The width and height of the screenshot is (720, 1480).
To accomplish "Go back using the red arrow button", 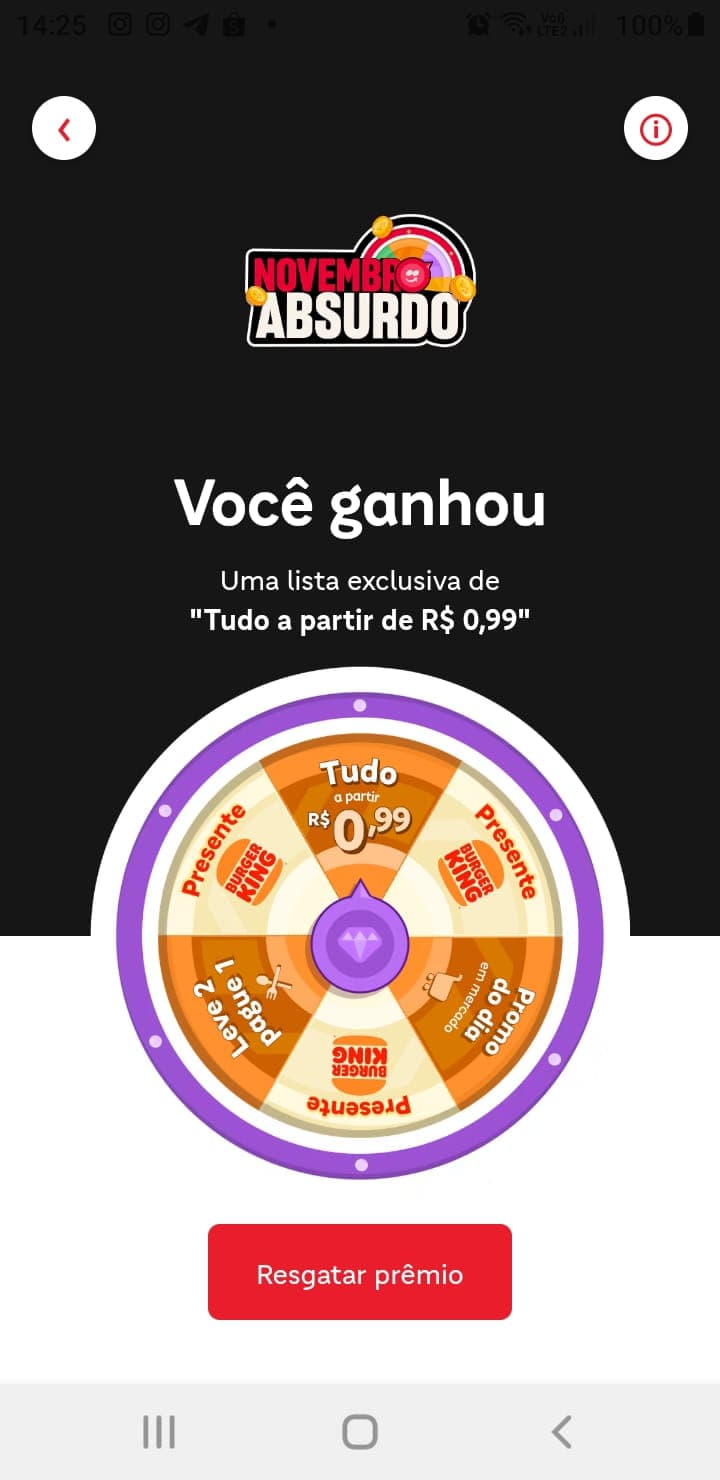I will click(64, 128).
